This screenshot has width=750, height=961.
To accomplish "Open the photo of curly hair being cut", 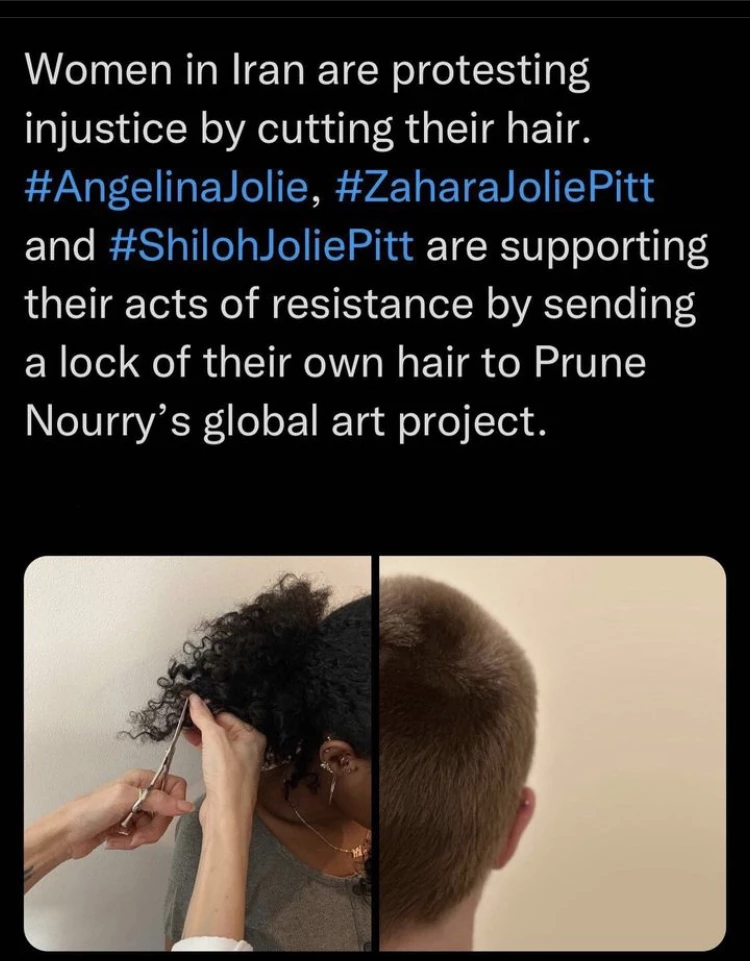I will 196,752.
